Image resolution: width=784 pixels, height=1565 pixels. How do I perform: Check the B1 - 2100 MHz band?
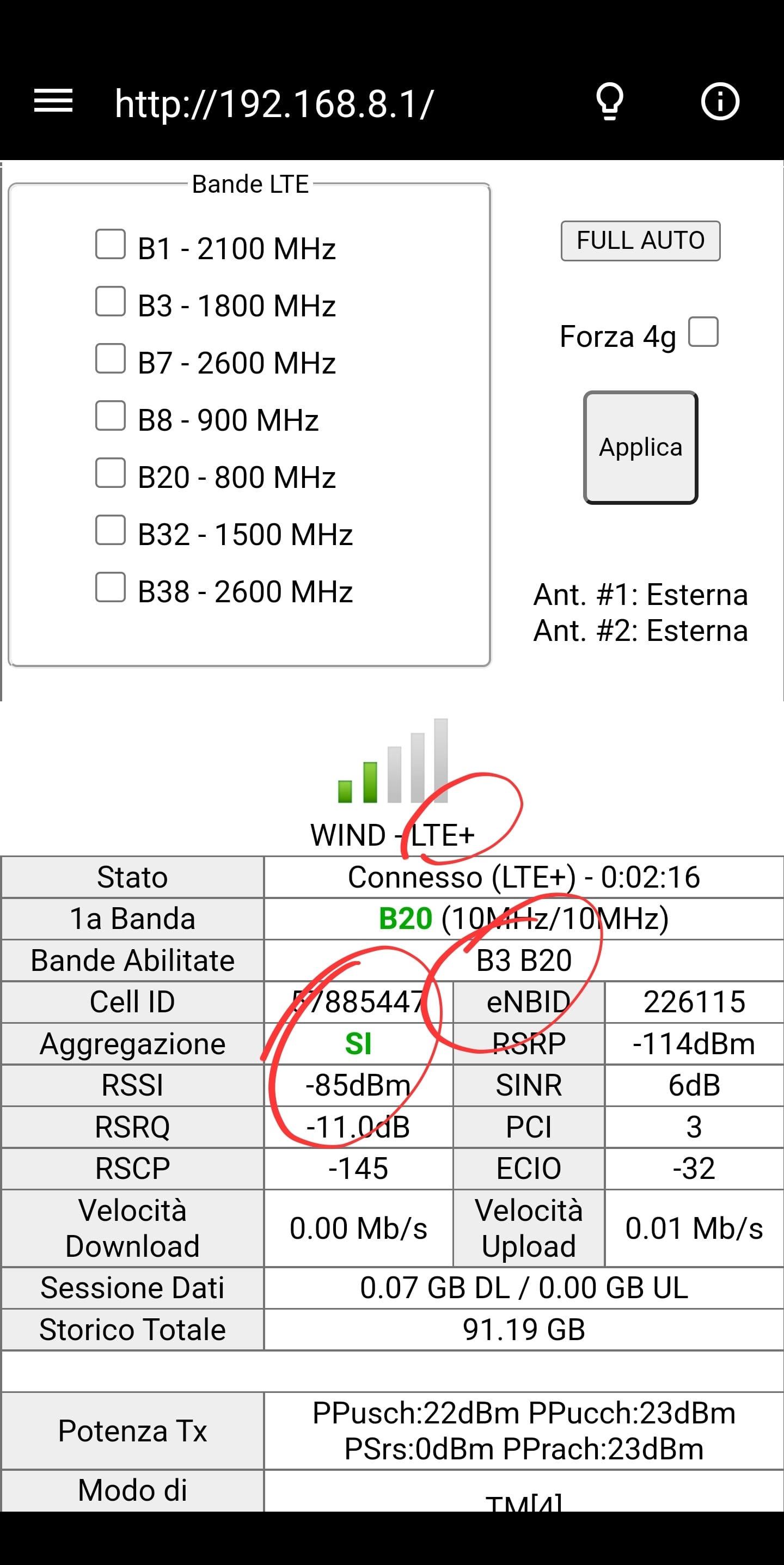111,244
